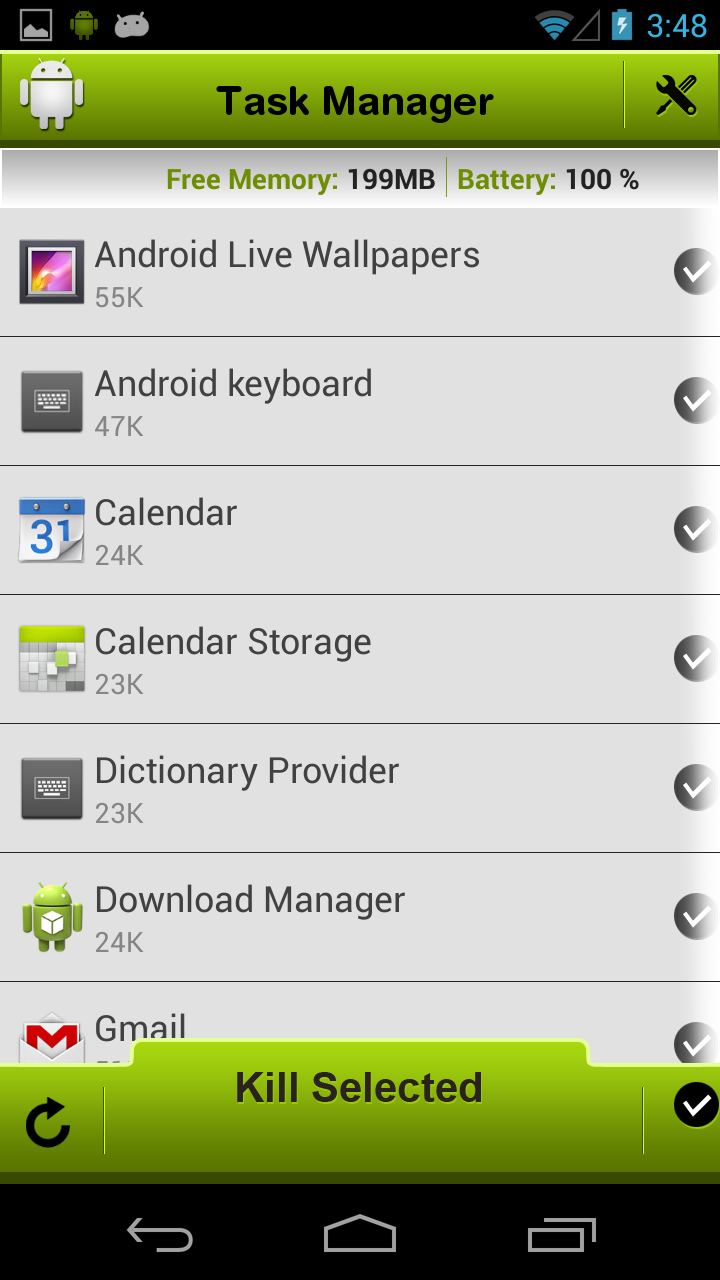Viewport: 720px width, 1280px height.
Task: Toggle select-all checkmark near Kill Selected
Action: (x=695, y=1105)
